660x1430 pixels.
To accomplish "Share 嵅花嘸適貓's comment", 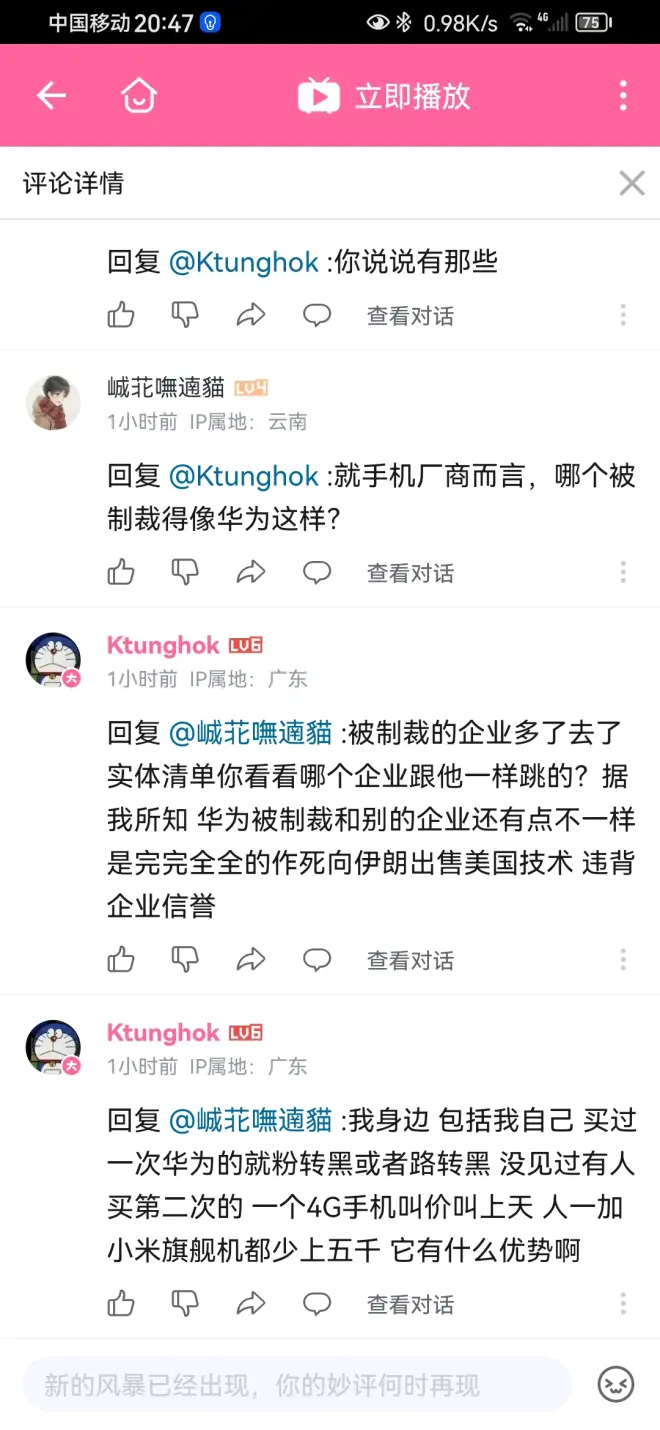I will click(250, 572).
